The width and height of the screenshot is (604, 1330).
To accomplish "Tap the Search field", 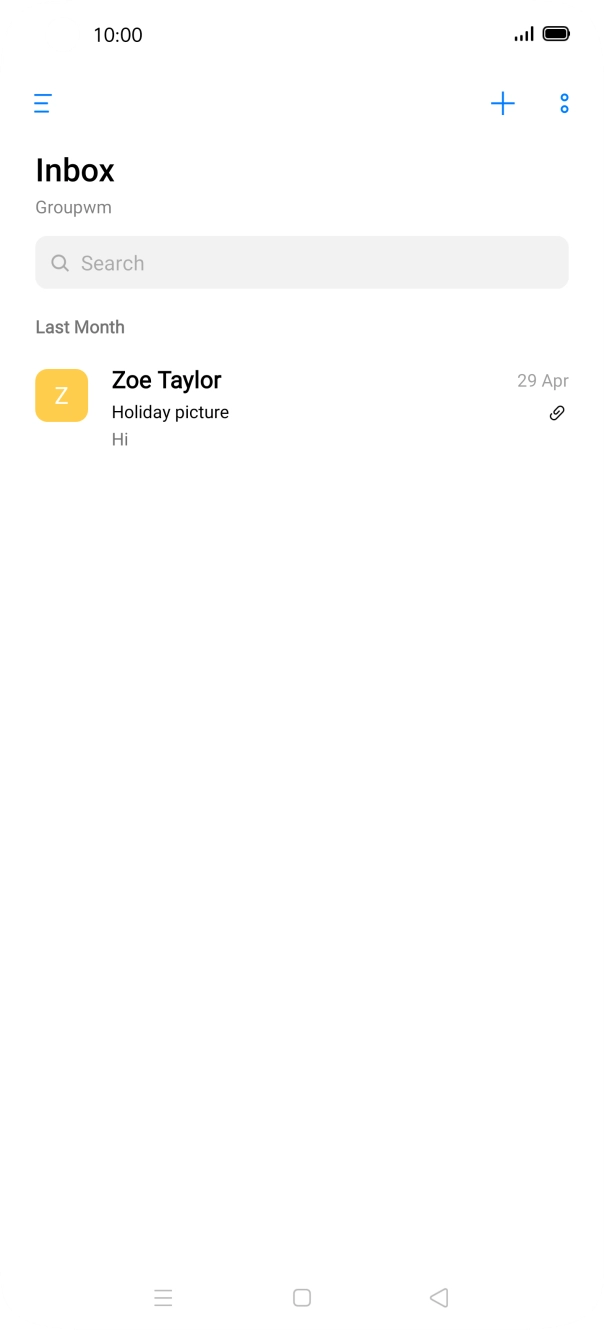I will (x=301, y=263).
